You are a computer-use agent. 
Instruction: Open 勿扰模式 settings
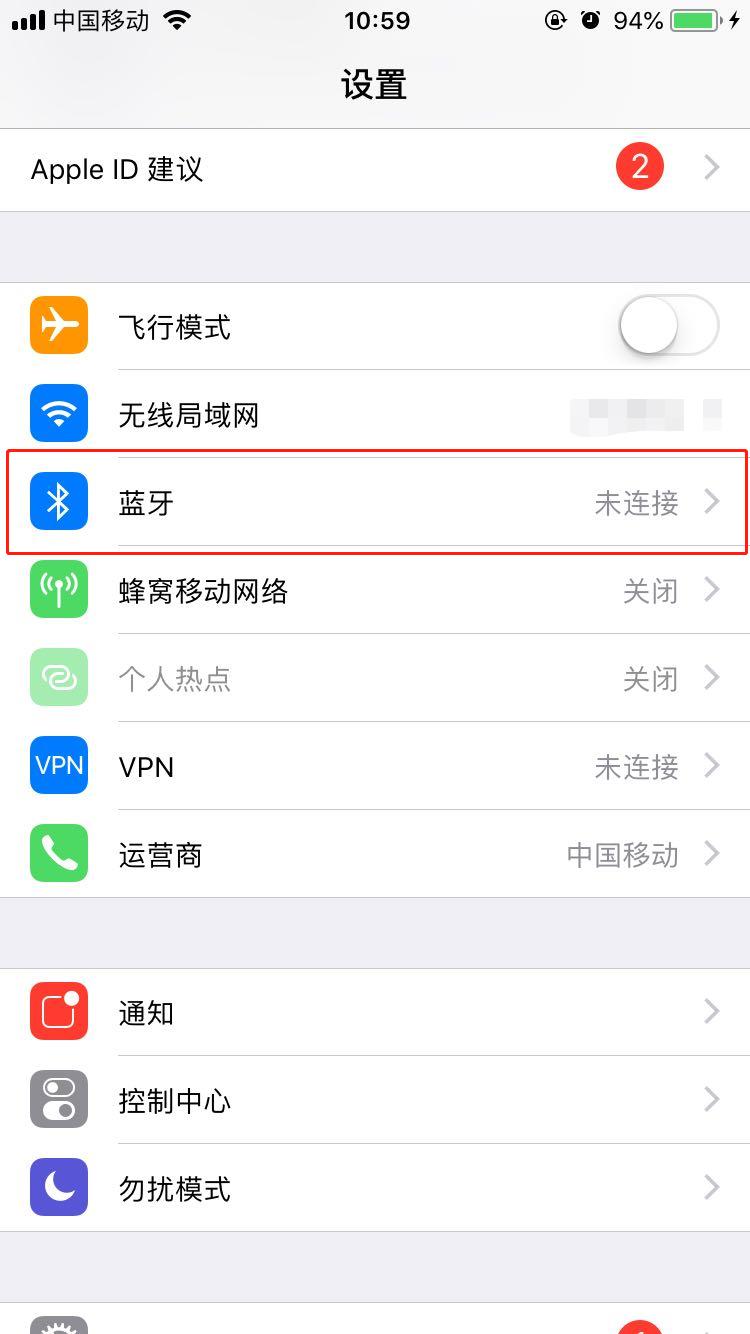[x=375, y=1189]
